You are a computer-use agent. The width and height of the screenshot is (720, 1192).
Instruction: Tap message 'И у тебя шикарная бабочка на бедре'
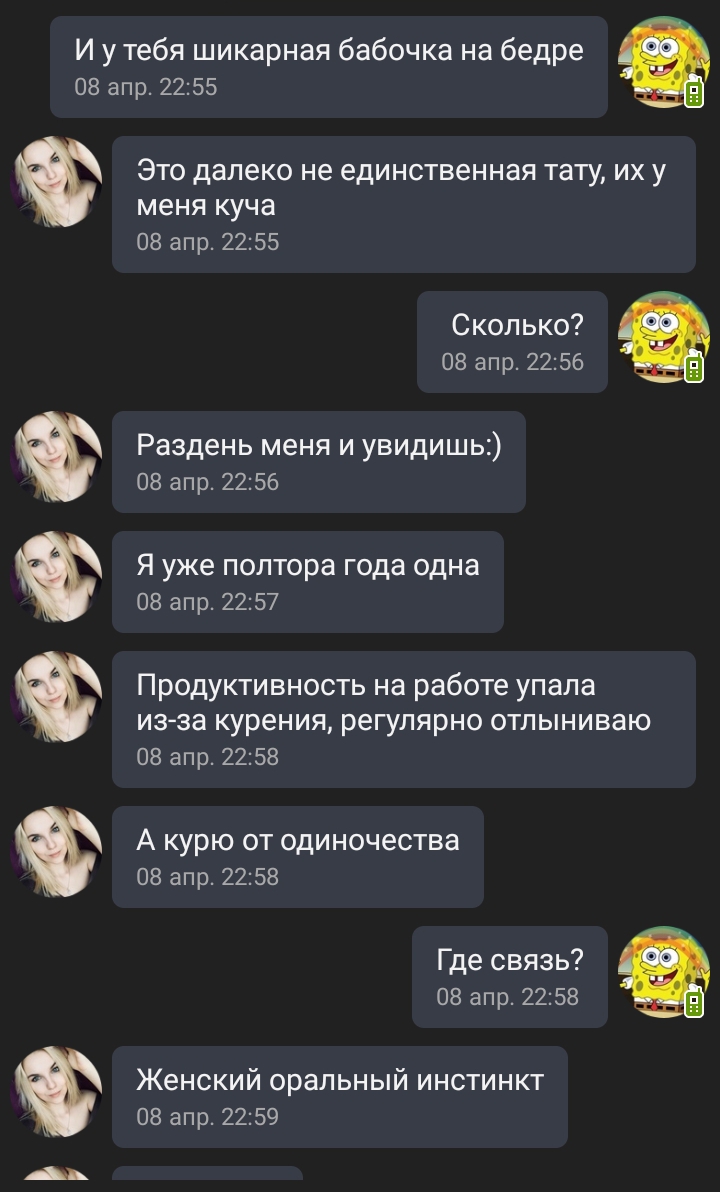[328, 66]
